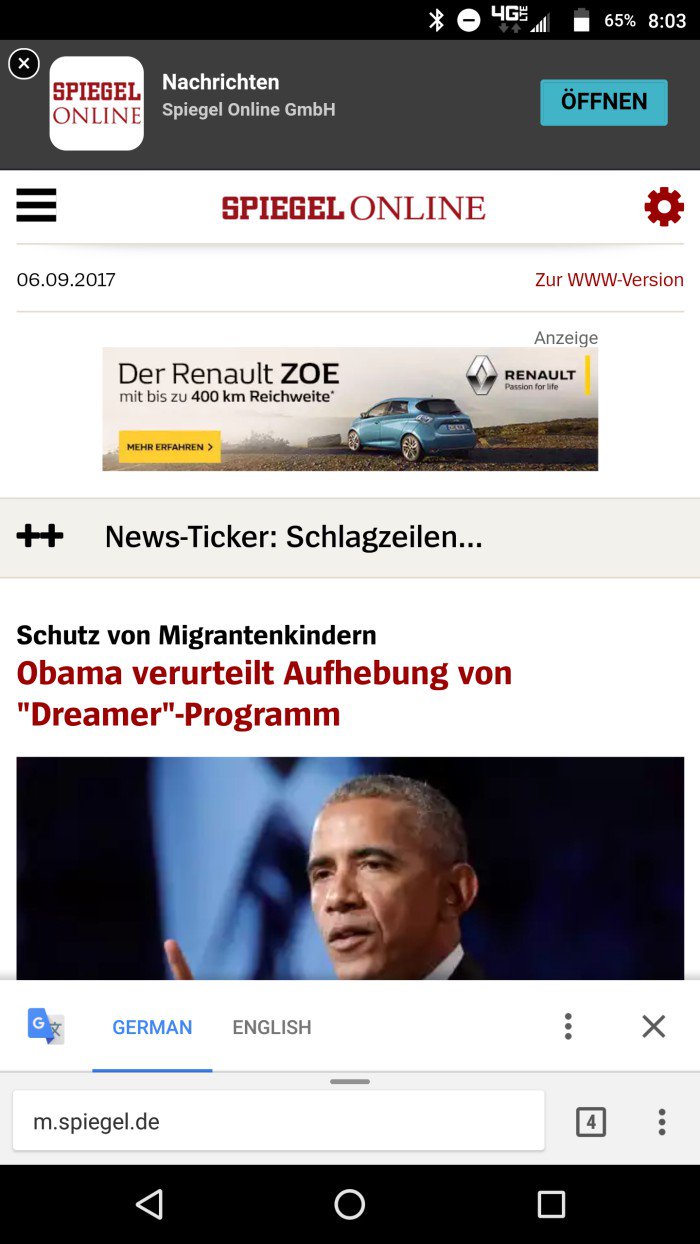Select the German language tab
The width and height of the screenshot is (700, 1244).
pyautogui.click(x=152, y=1028)
